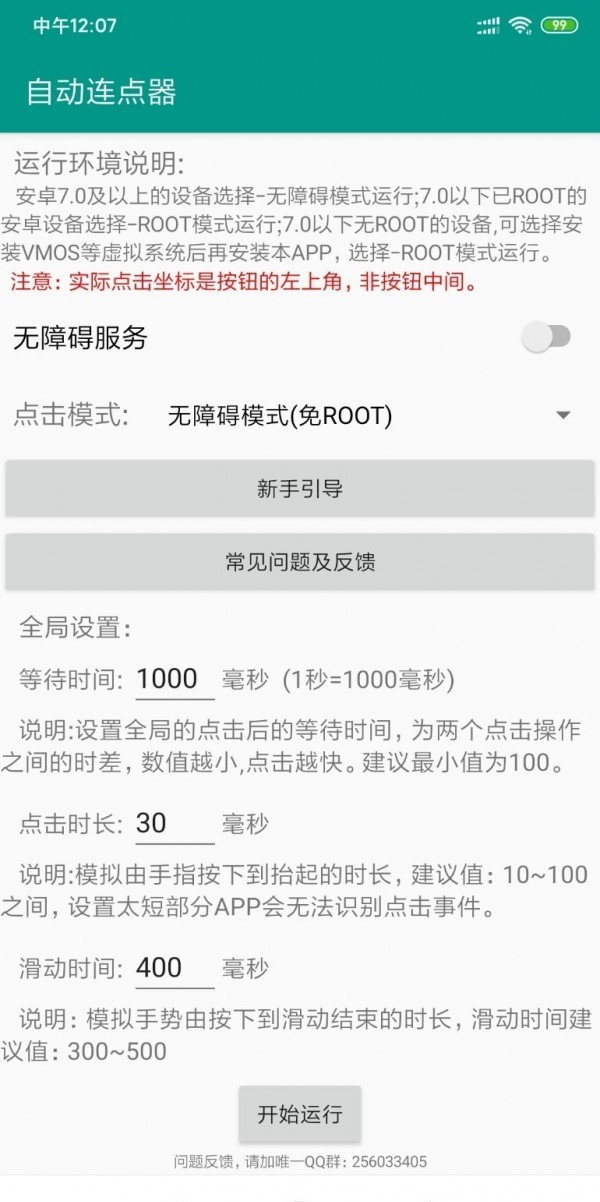600x1202 pixels.
Task: Expand the 点击模式 dropdown
Action: (x=368, y=416)
